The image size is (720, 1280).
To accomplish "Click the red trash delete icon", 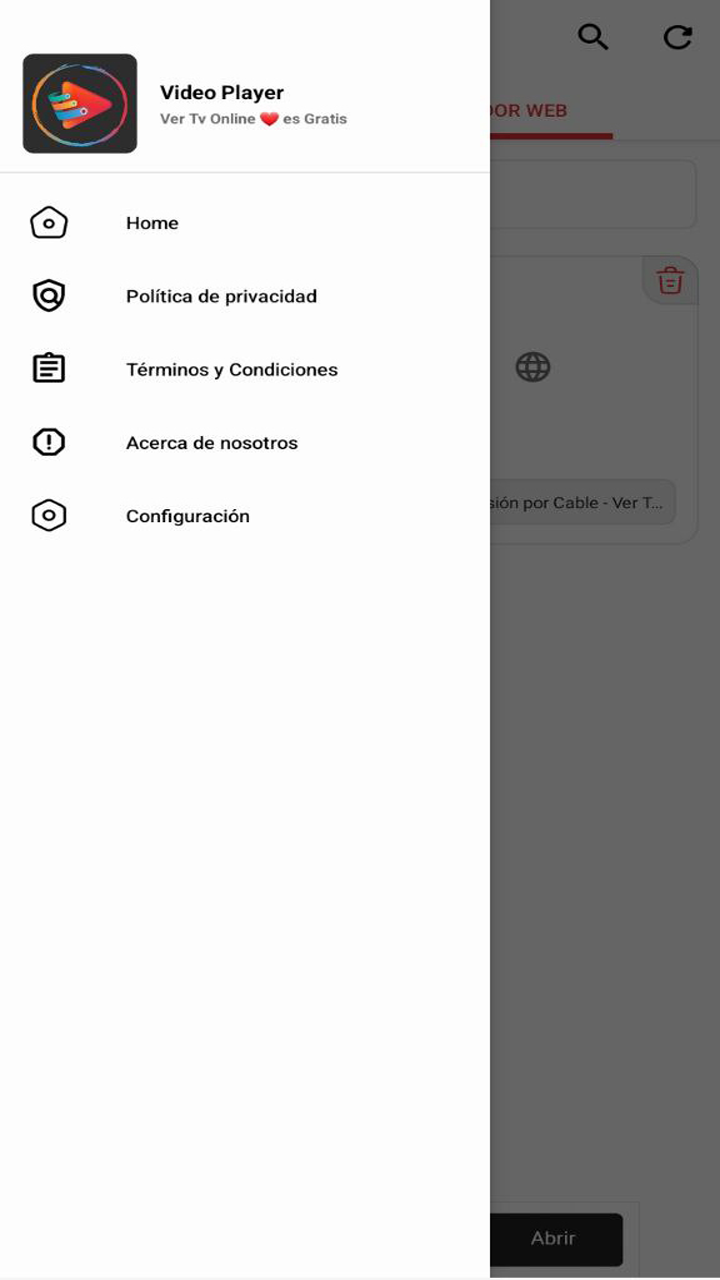I will [668, 281].
